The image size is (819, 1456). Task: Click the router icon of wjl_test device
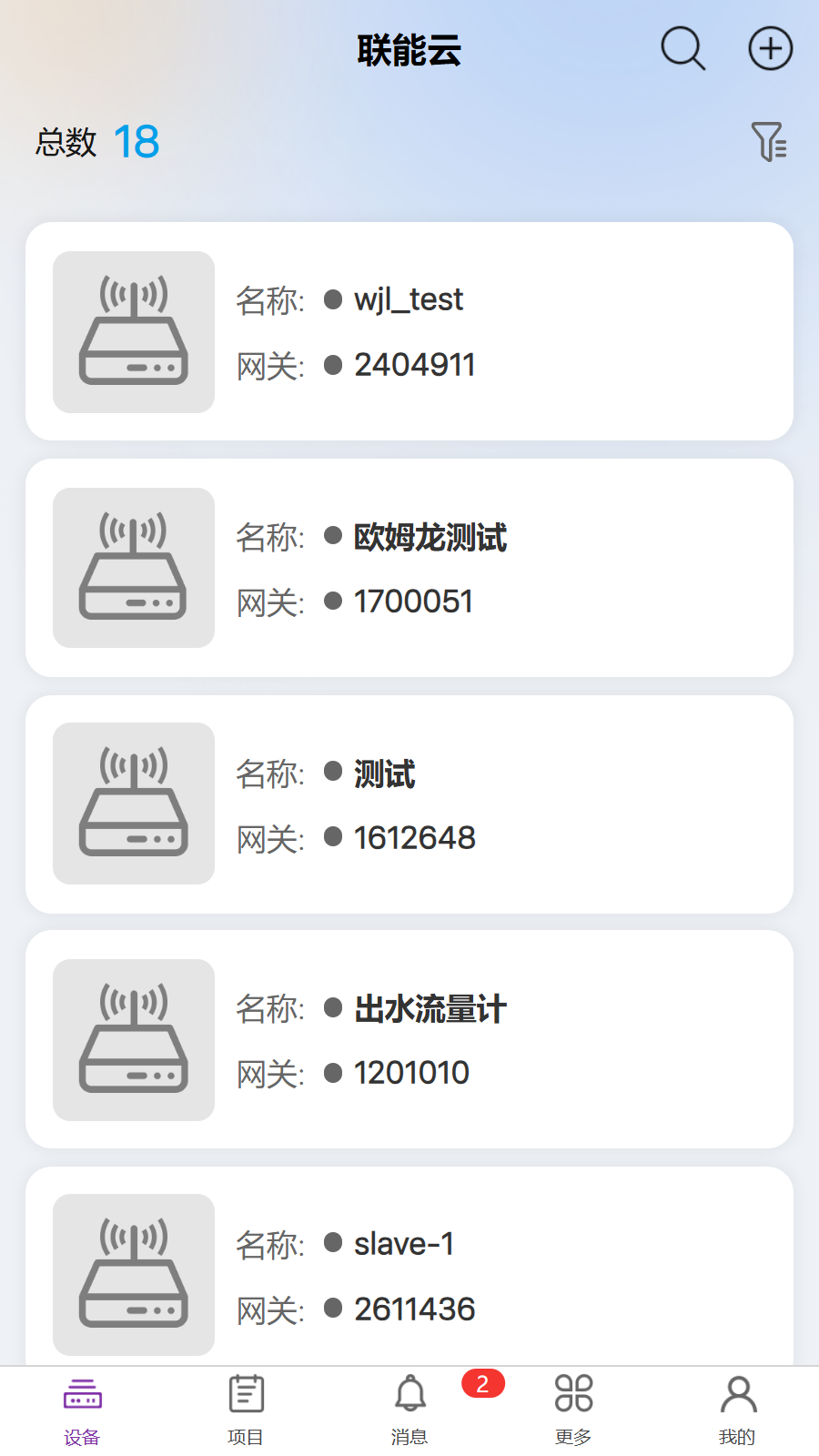point(133,332)
